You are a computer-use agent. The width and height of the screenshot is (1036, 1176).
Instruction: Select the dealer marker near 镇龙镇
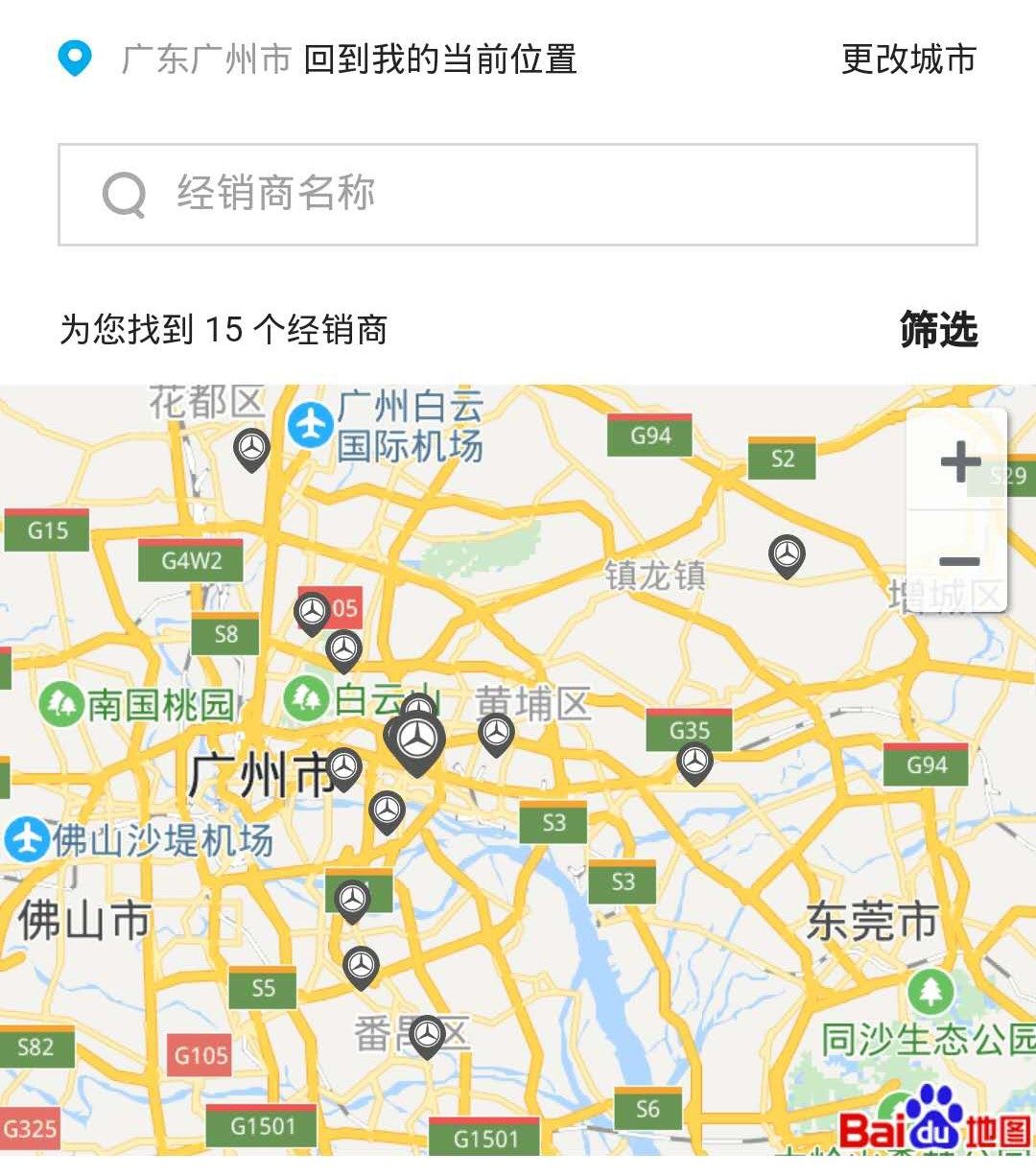[786, 554]
